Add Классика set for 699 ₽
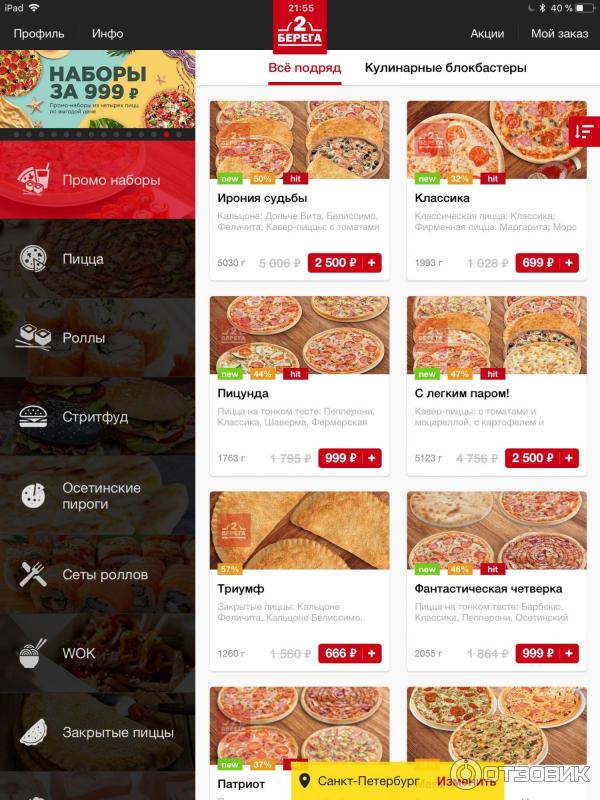This screenshot has height=800, width=600. 547,263
